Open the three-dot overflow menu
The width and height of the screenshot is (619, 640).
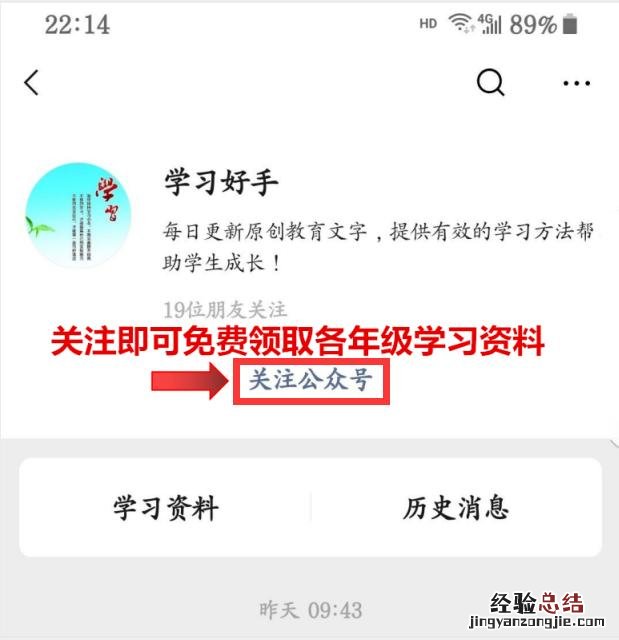point(577,83)
